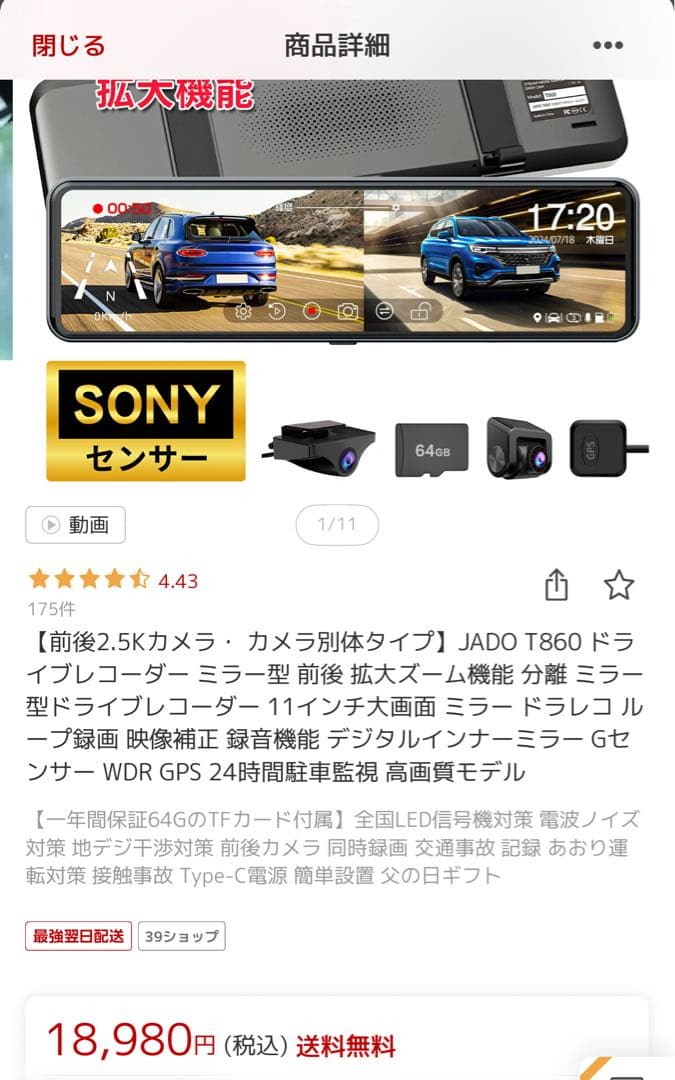The height and width of the screenshot is (1080, 675).
Task: Tap the 最強翌日配送 delivery badge
Action: (79, 936)
